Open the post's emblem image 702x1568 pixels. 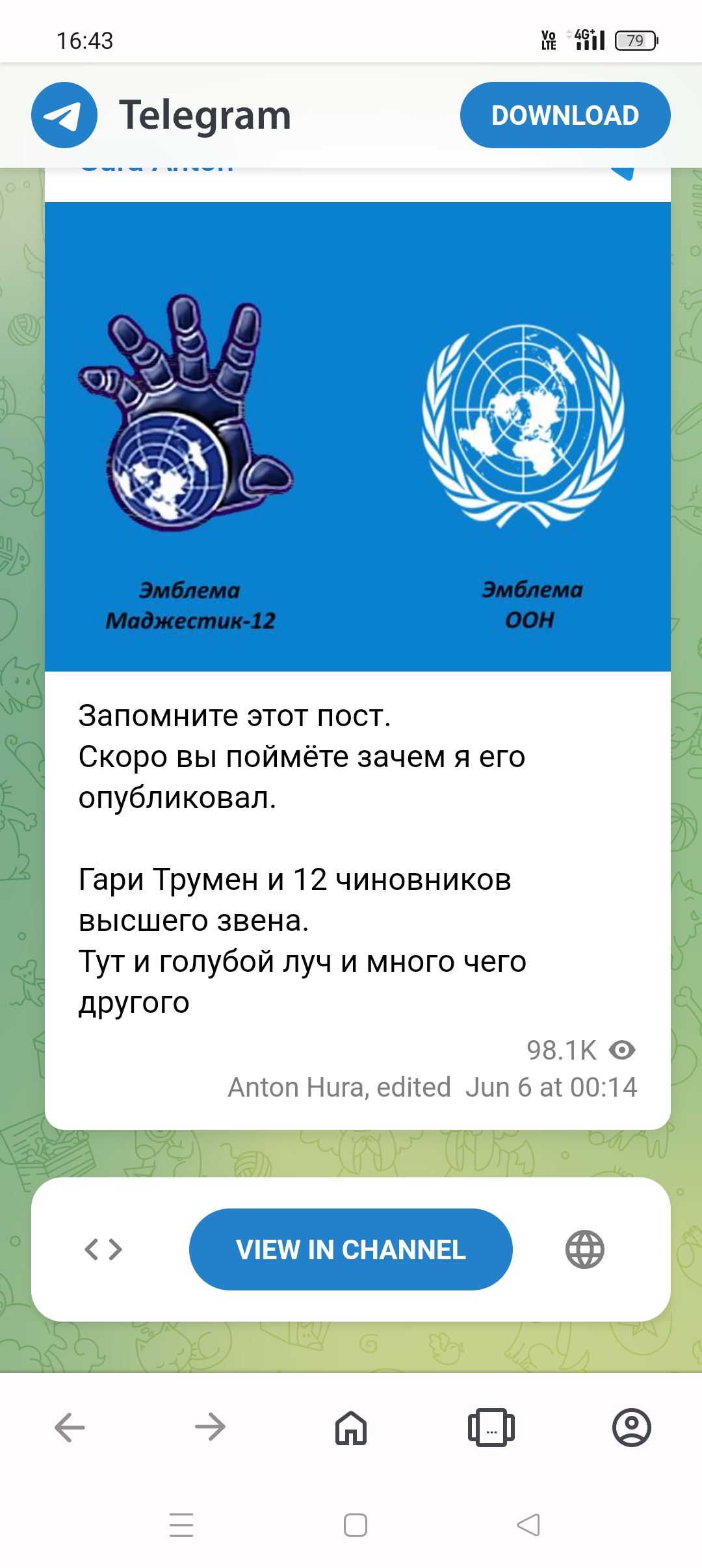357,436
